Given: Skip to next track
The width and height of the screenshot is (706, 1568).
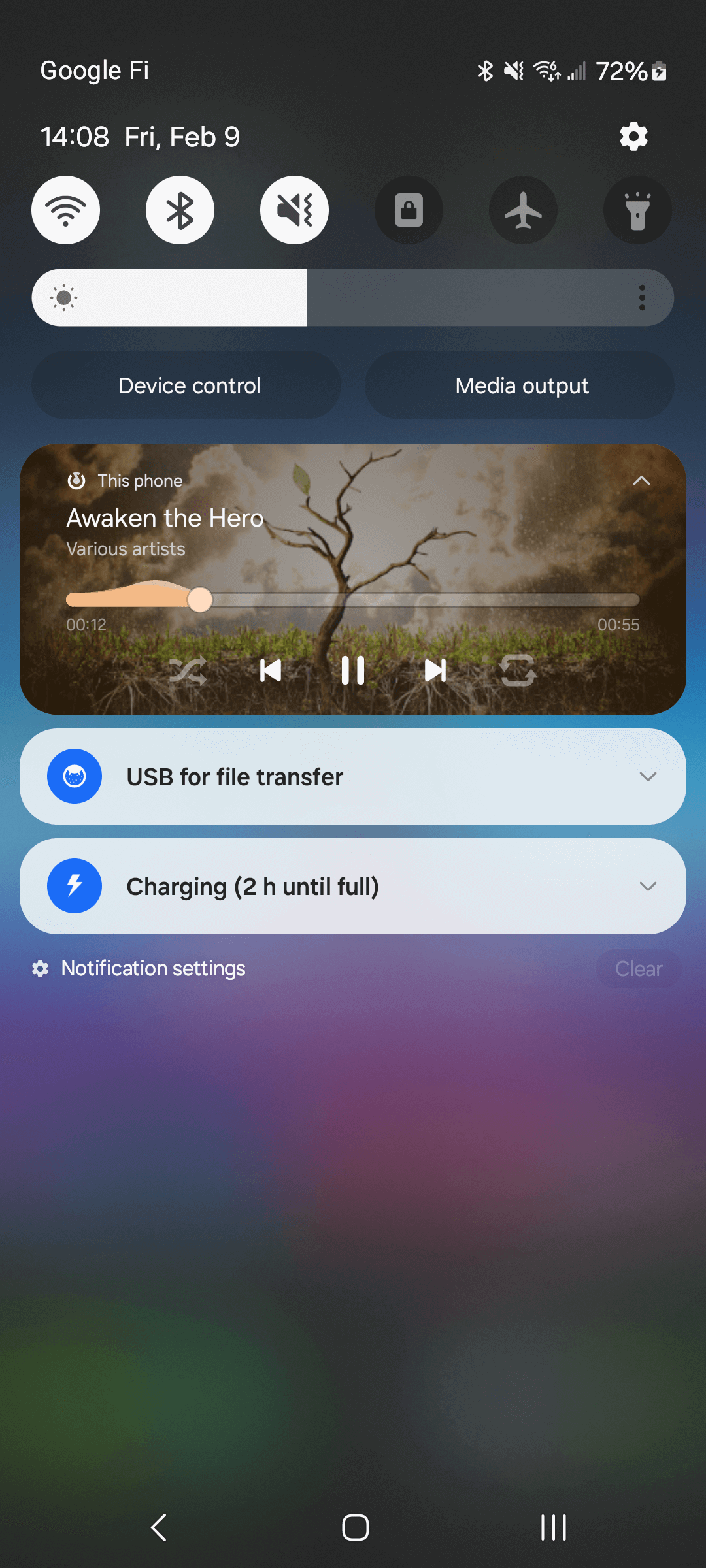Looking at the screenshot, I should (435, 670).
